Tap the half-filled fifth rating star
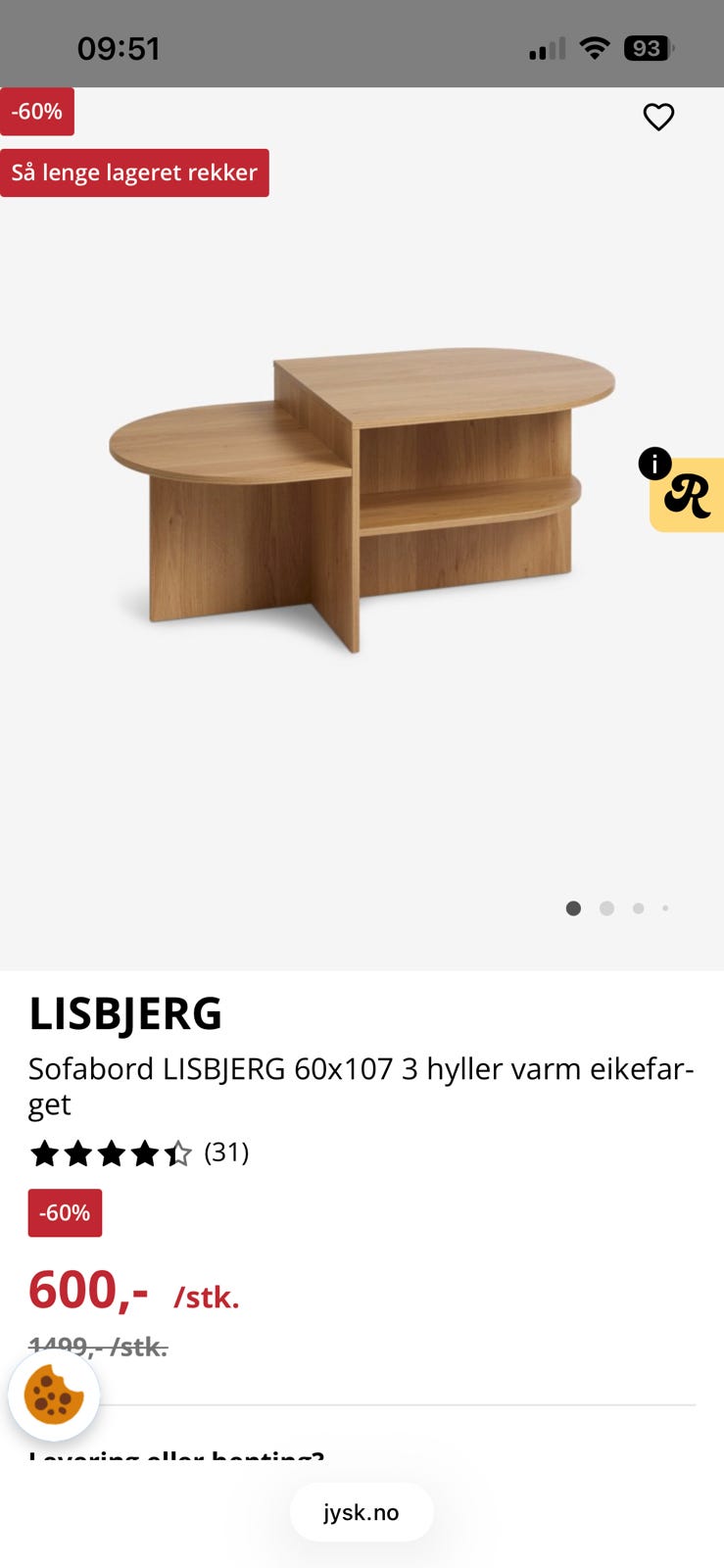The height and width of the screenshot is (1568, 724). [178, 1153]
